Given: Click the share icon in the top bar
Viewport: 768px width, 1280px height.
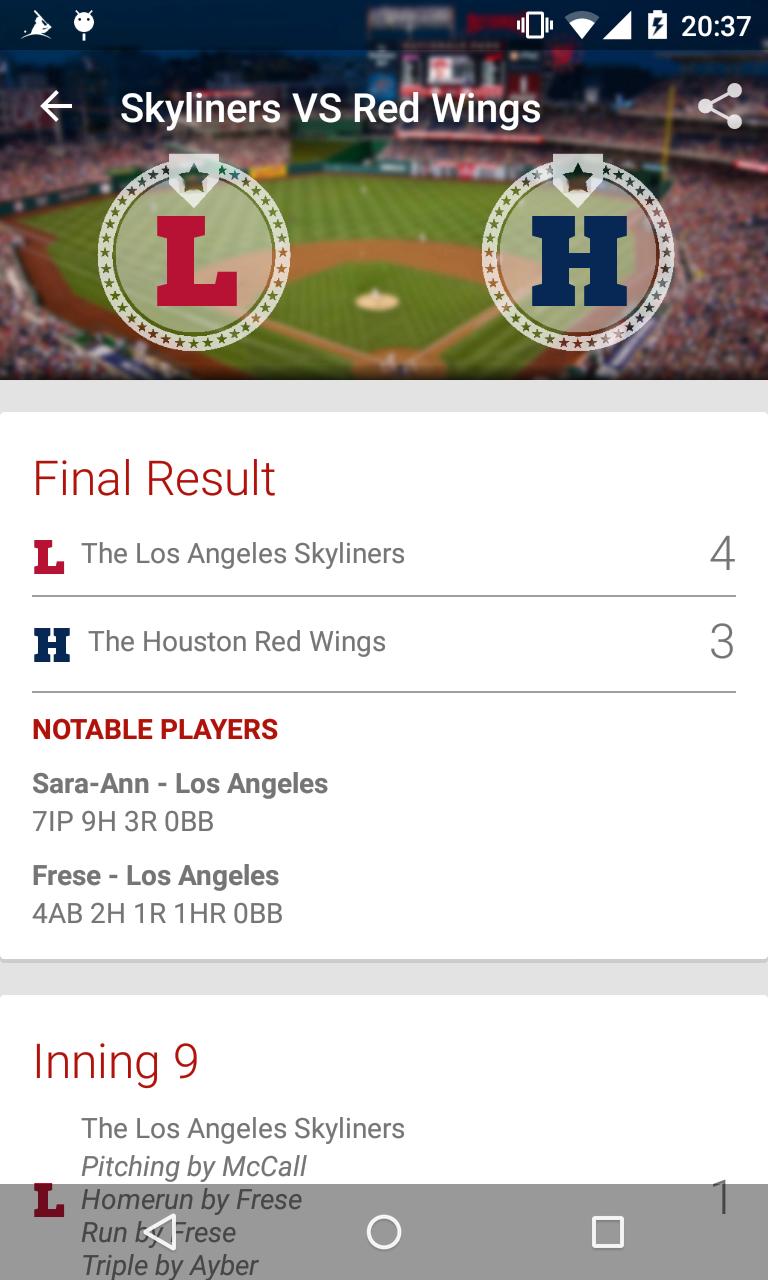Looking at the screenshot, I should (x=719, y=106).
